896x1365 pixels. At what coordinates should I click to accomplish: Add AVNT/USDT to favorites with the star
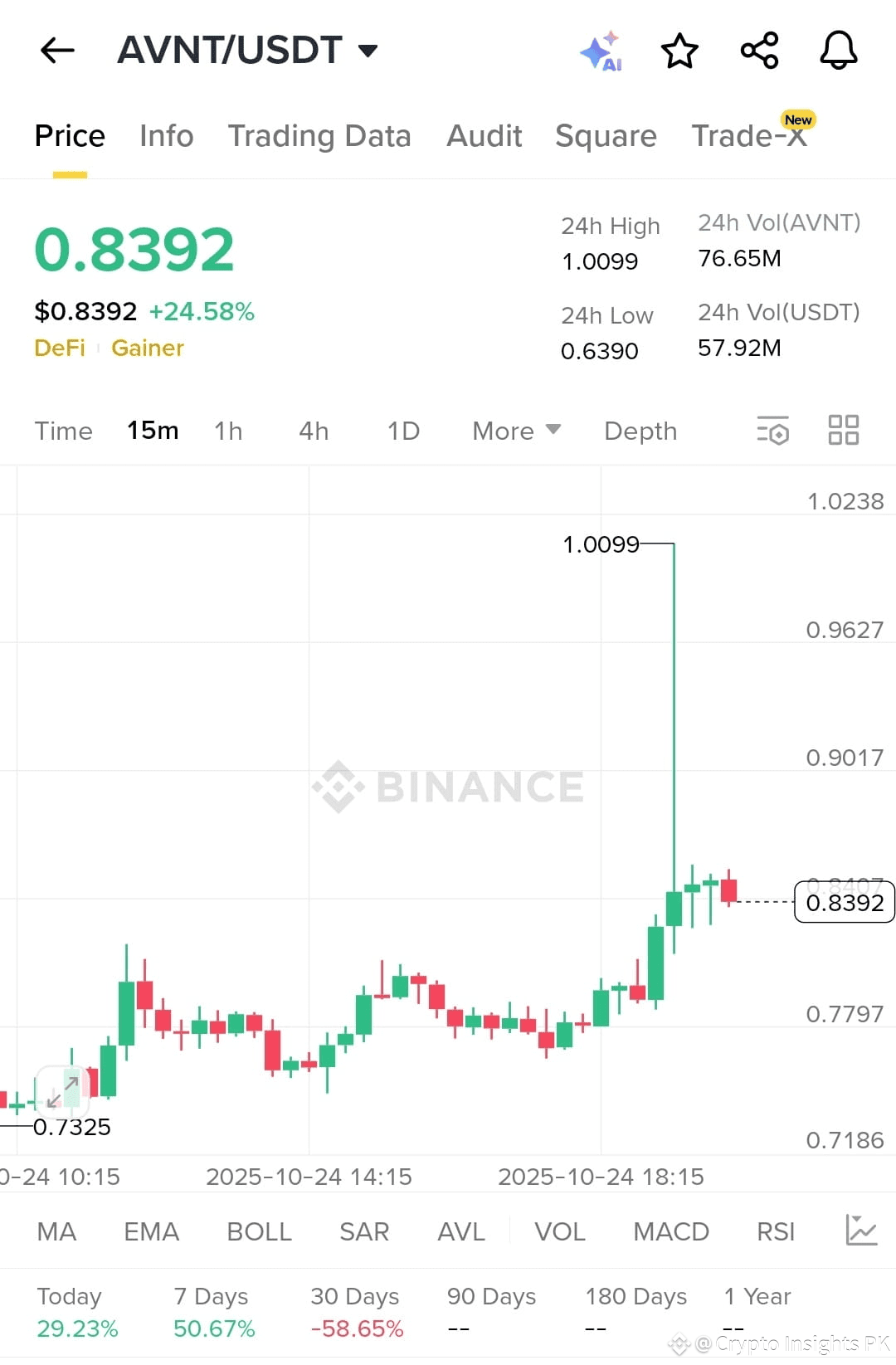679,51
